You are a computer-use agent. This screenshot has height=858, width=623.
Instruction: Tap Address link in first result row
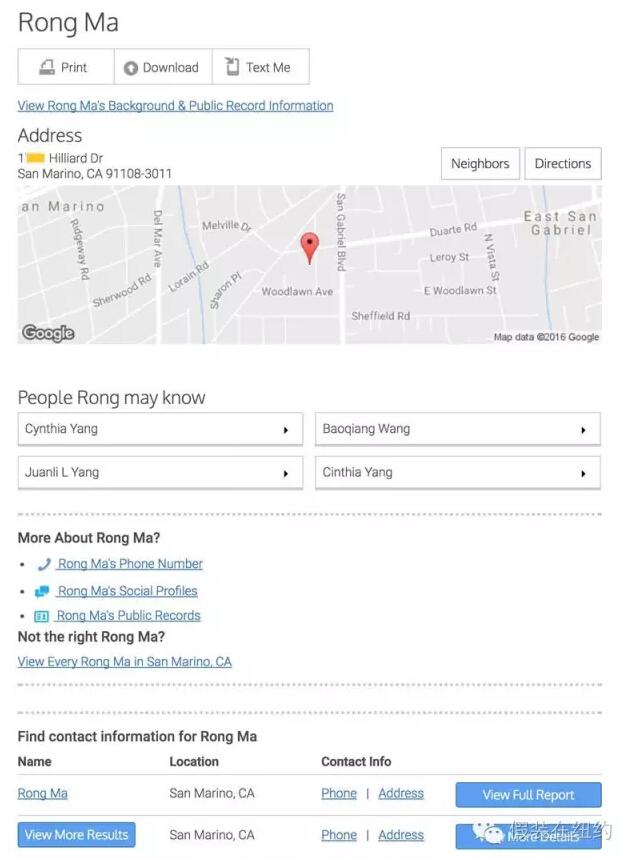(401, 794)
